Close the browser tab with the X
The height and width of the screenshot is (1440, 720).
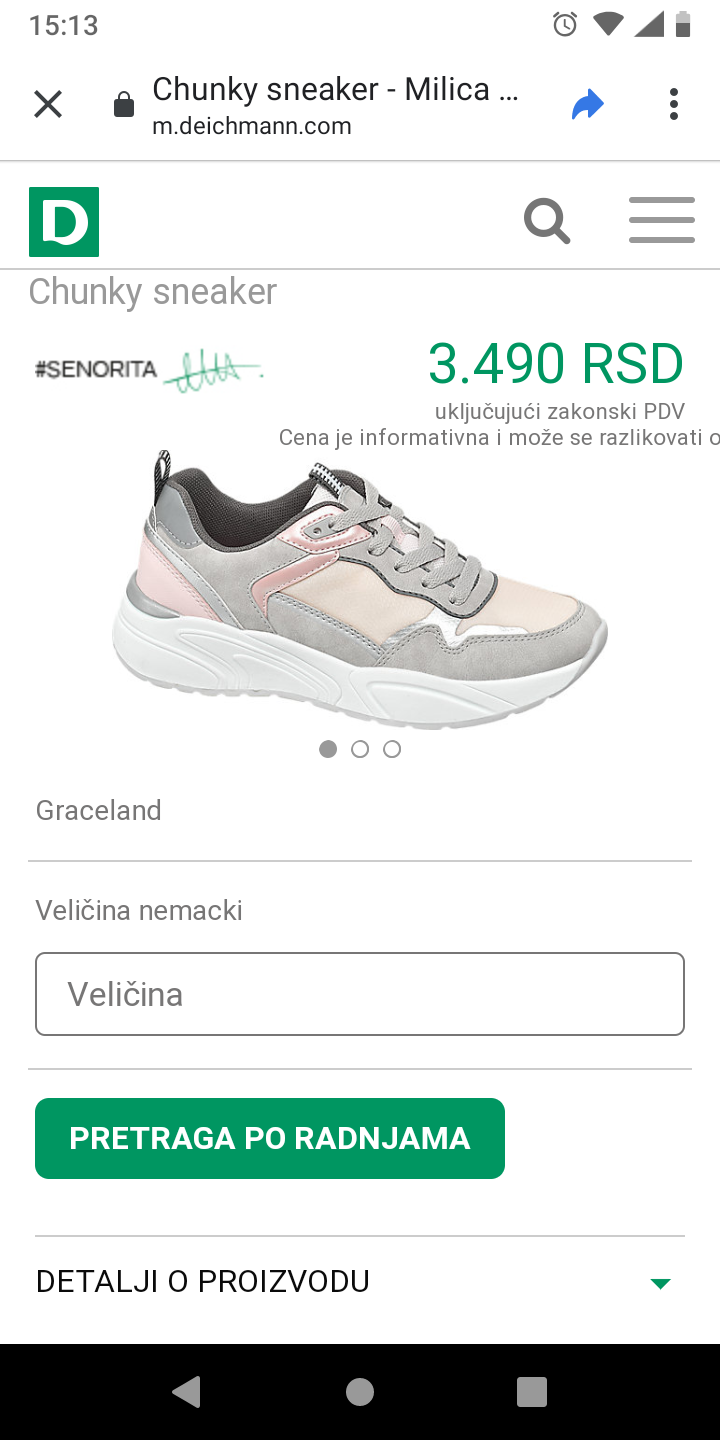click(x=48, y=104)
